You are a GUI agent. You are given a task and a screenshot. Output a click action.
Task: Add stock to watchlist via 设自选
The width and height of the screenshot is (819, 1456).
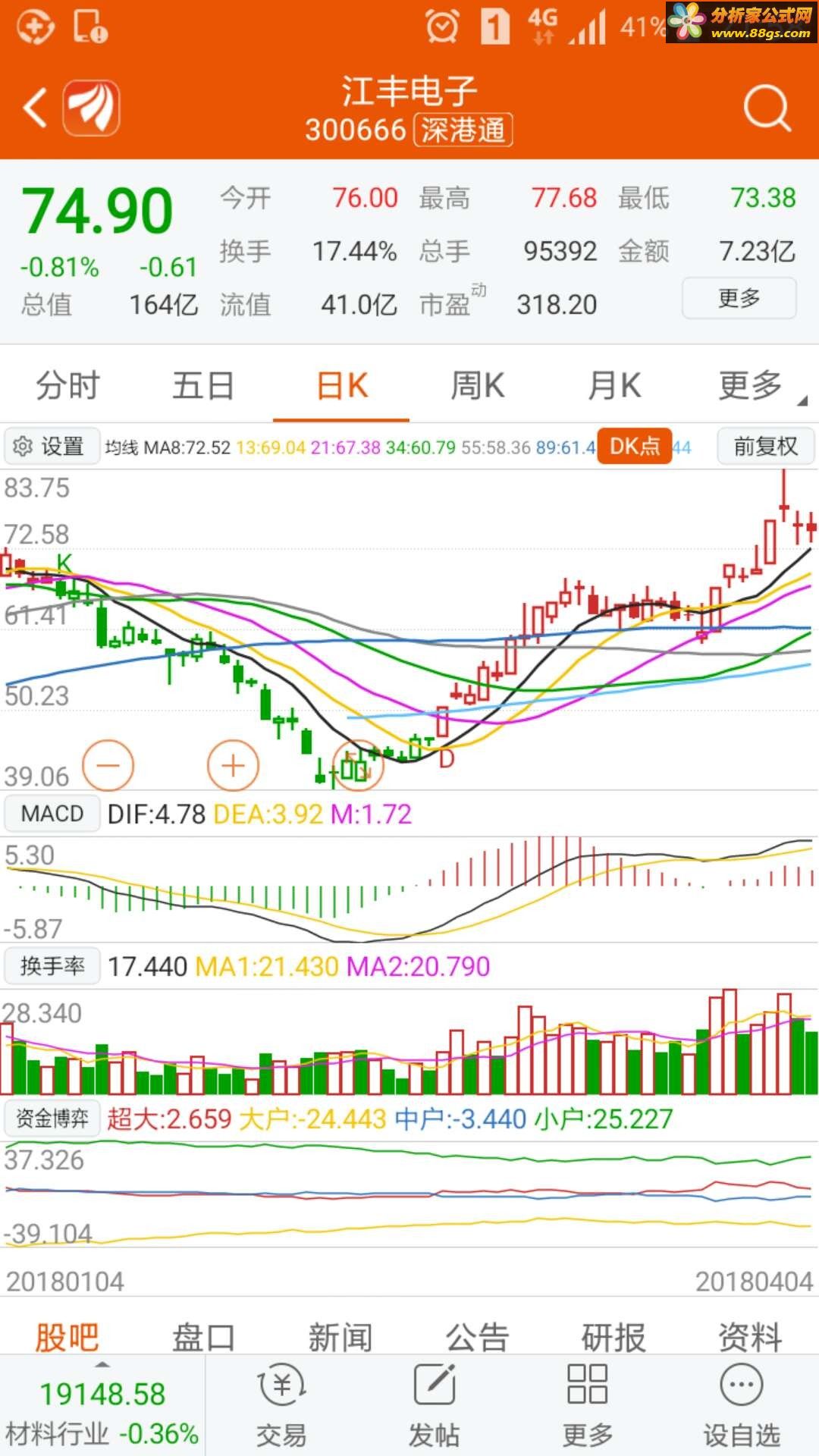coord(741,1405)
